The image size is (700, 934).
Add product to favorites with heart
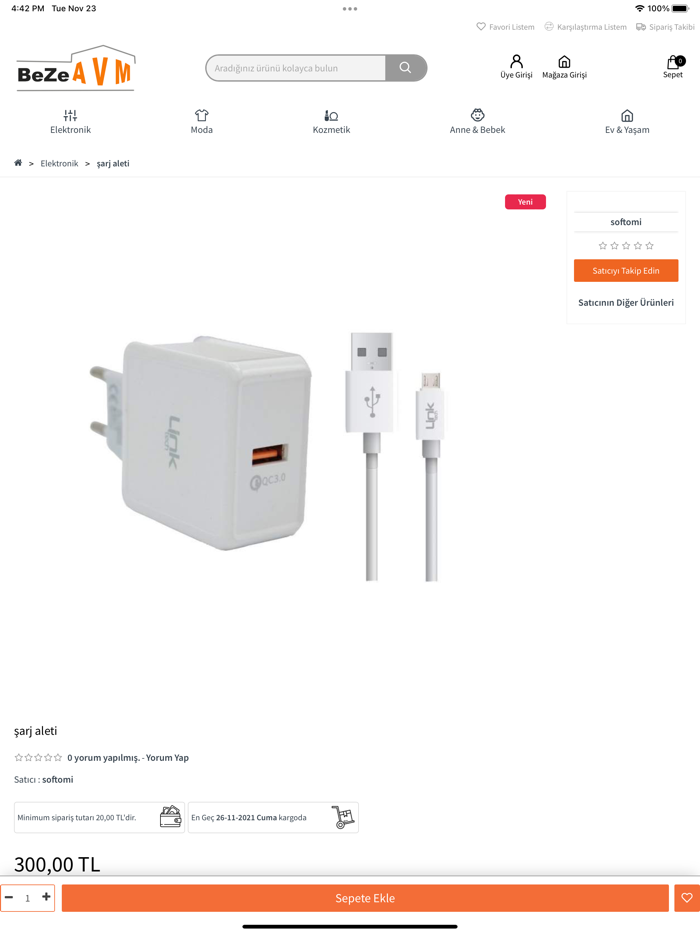(x=687, y=898)
